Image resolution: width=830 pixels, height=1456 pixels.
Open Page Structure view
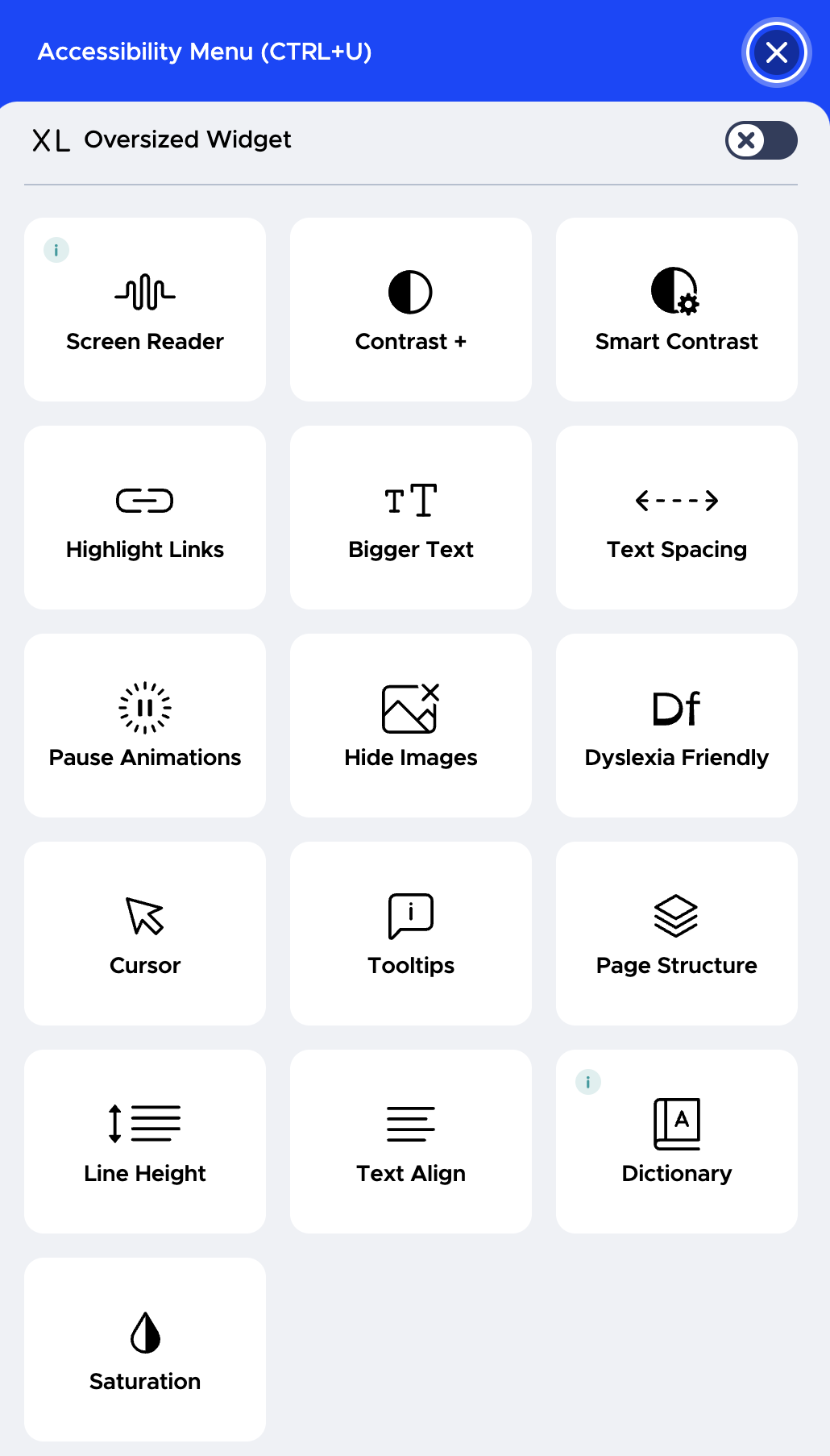676,933
